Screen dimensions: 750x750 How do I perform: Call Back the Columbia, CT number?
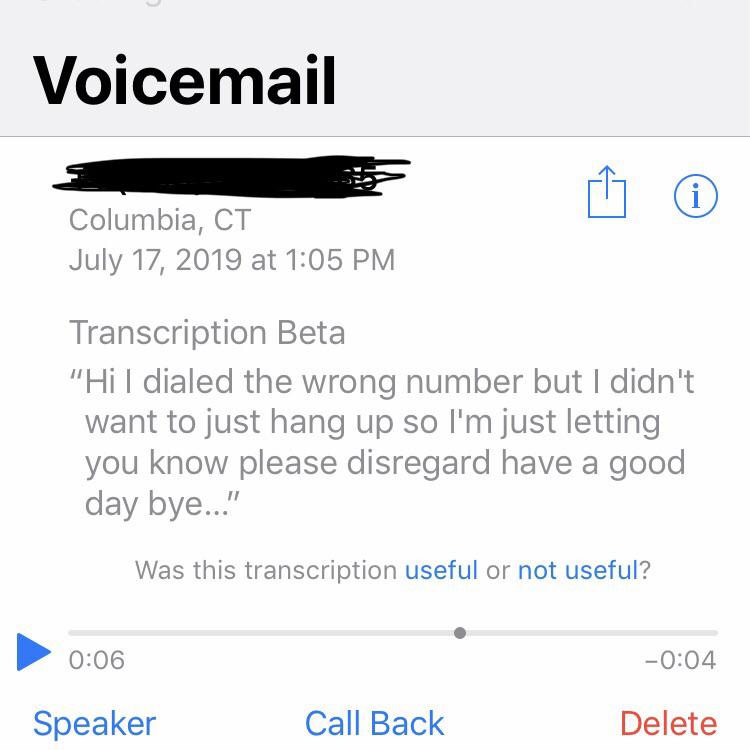click(x=374, y=723)
